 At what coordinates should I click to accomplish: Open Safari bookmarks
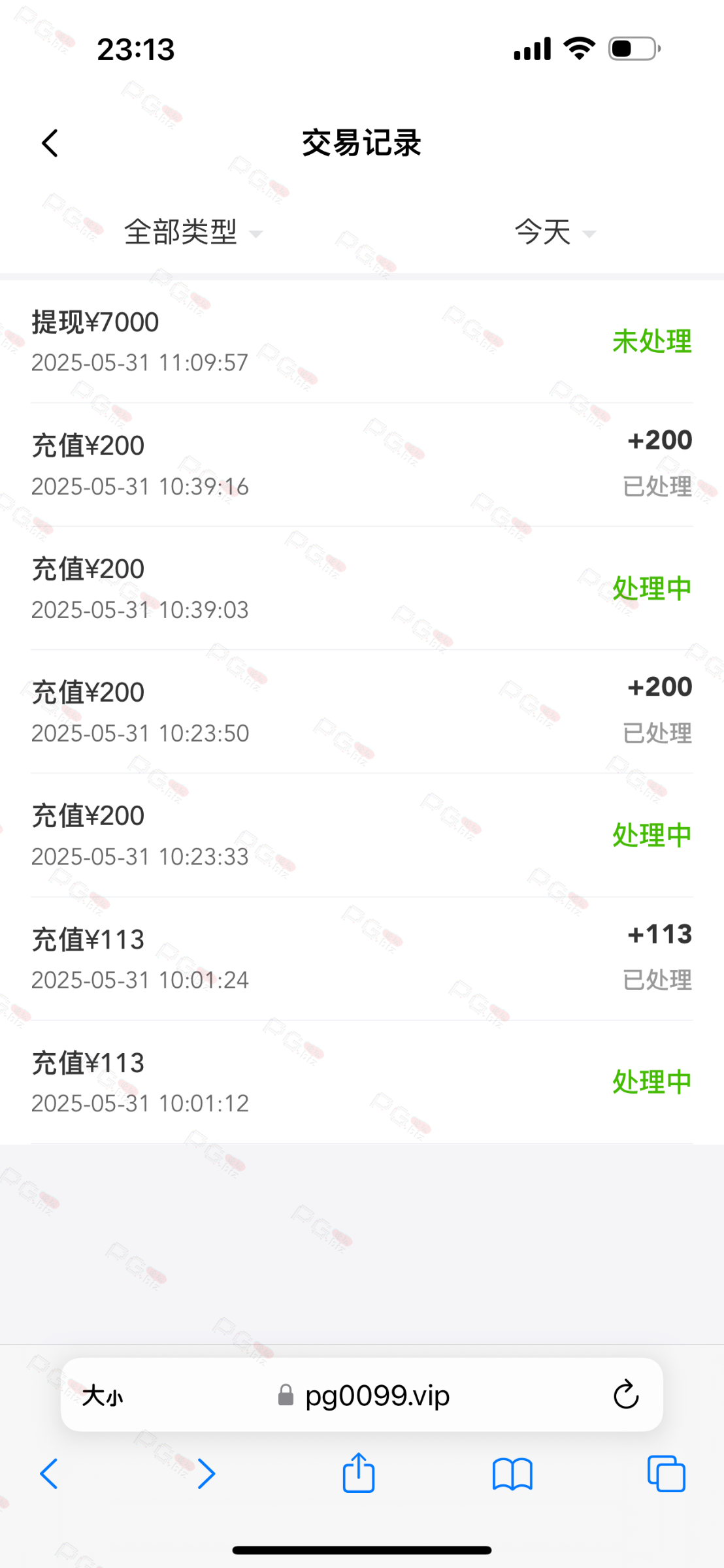coord(513,1474)
